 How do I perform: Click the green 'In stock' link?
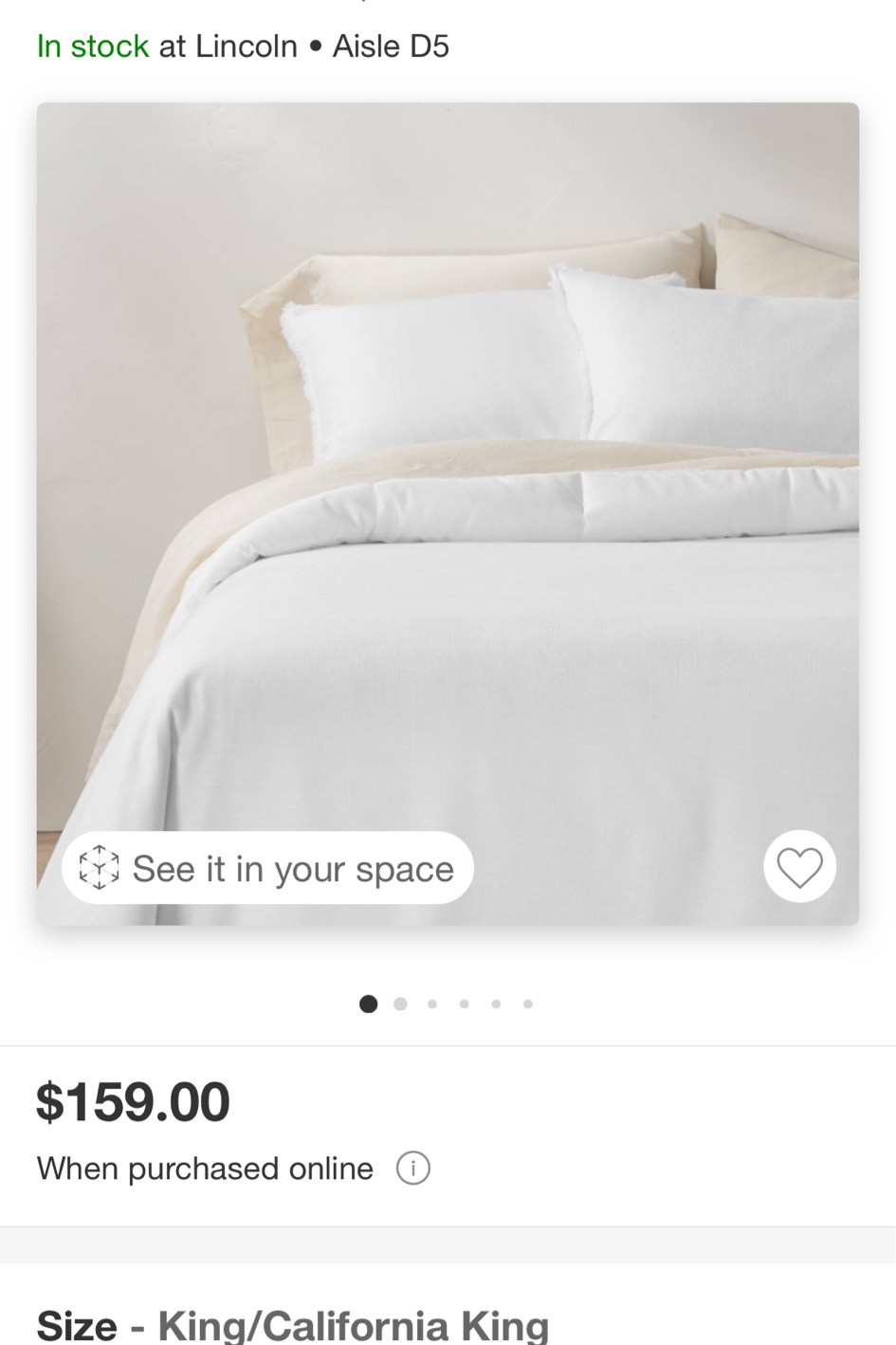(91, 45)
